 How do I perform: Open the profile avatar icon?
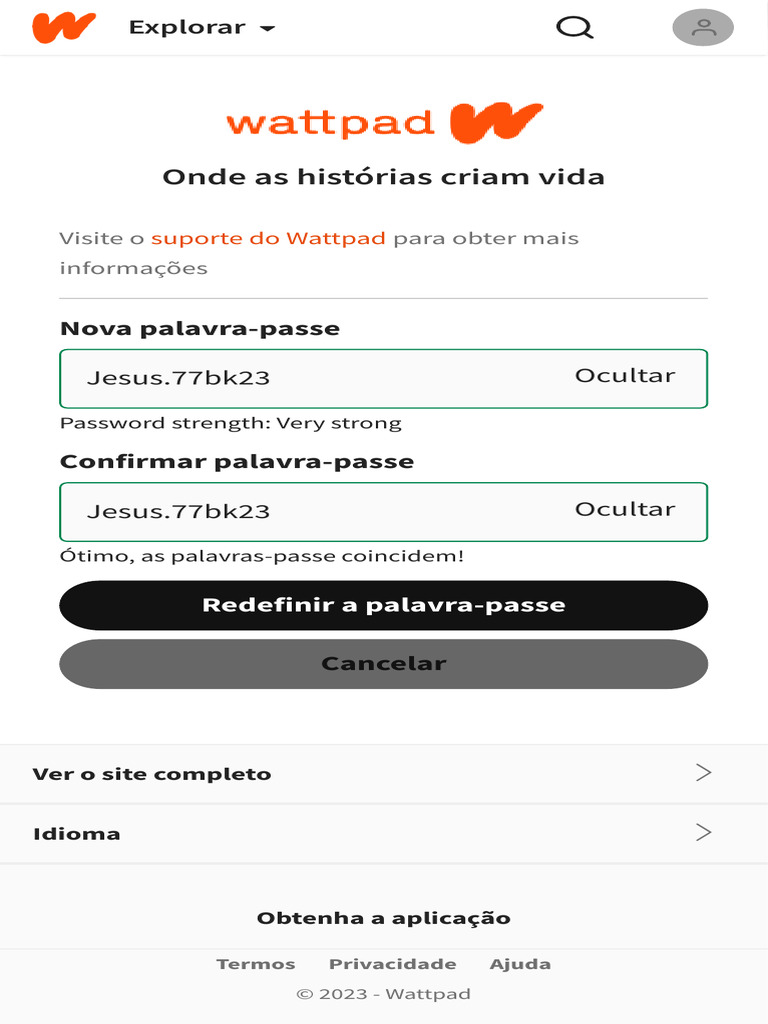tap(703, 28)
